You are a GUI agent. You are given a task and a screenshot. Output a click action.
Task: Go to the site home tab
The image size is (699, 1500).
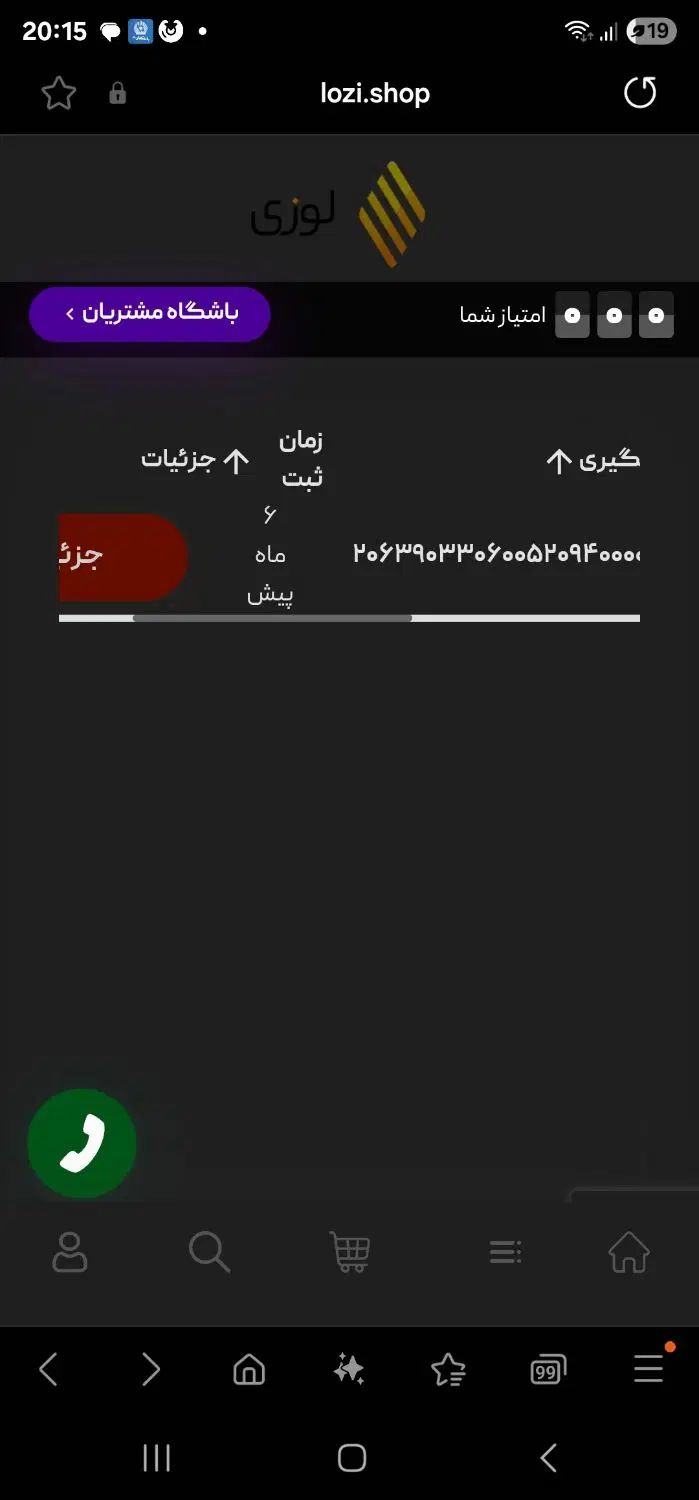click(628, 1251)
